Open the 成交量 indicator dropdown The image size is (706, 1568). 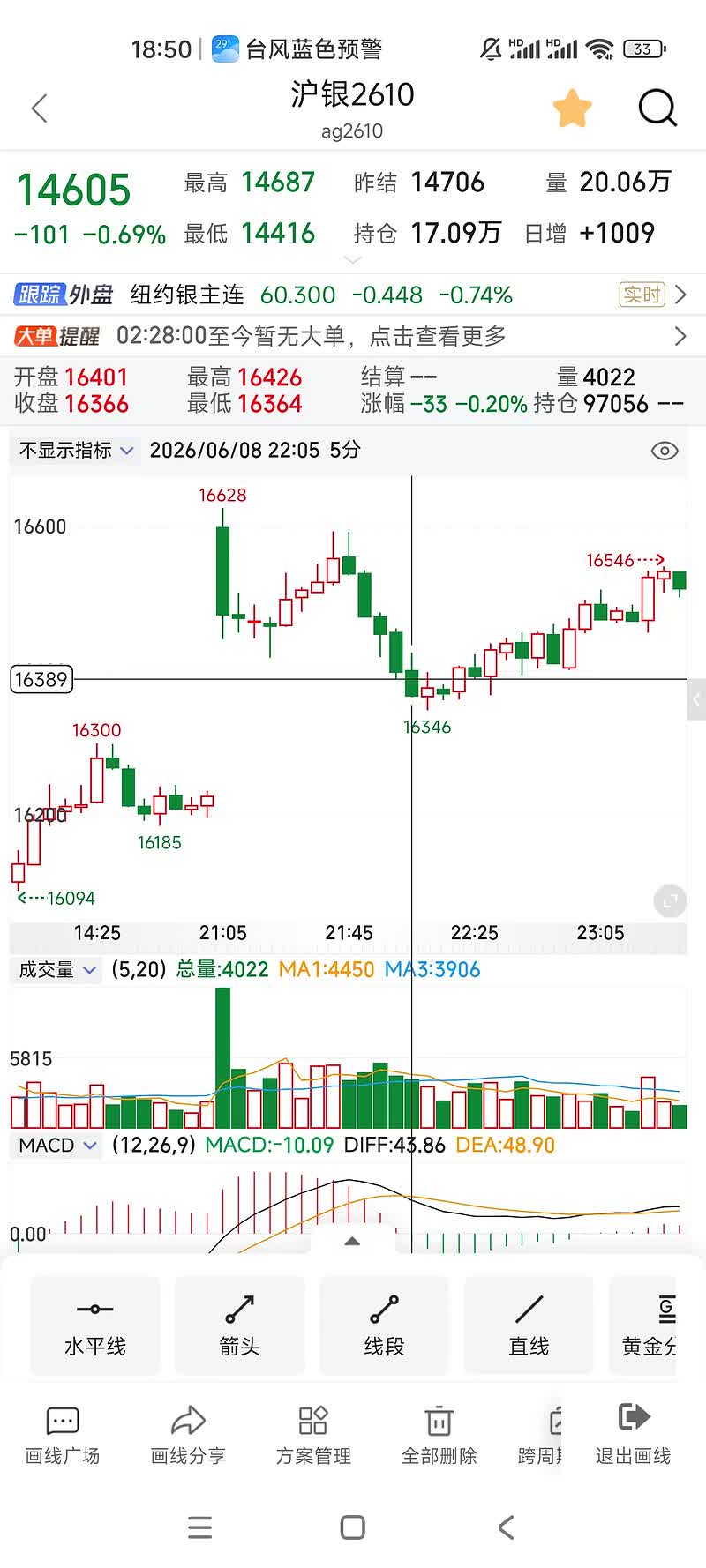tap(57, 970)
